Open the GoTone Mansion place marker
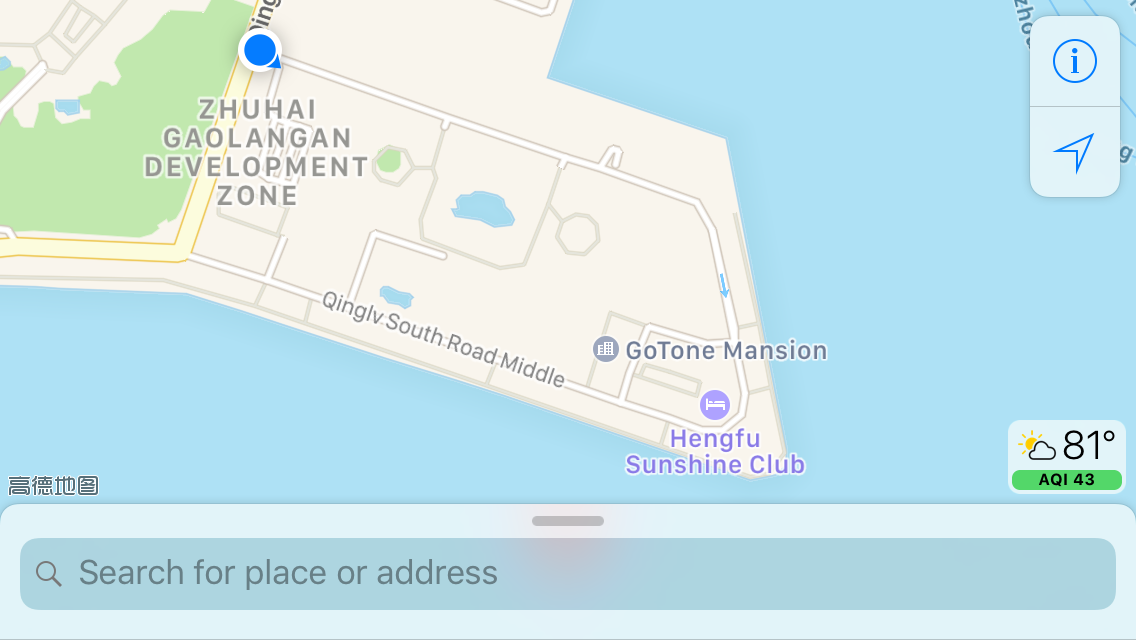Image resolution: width=1136 pixels, height=640 pixels. tap(605, 349)
